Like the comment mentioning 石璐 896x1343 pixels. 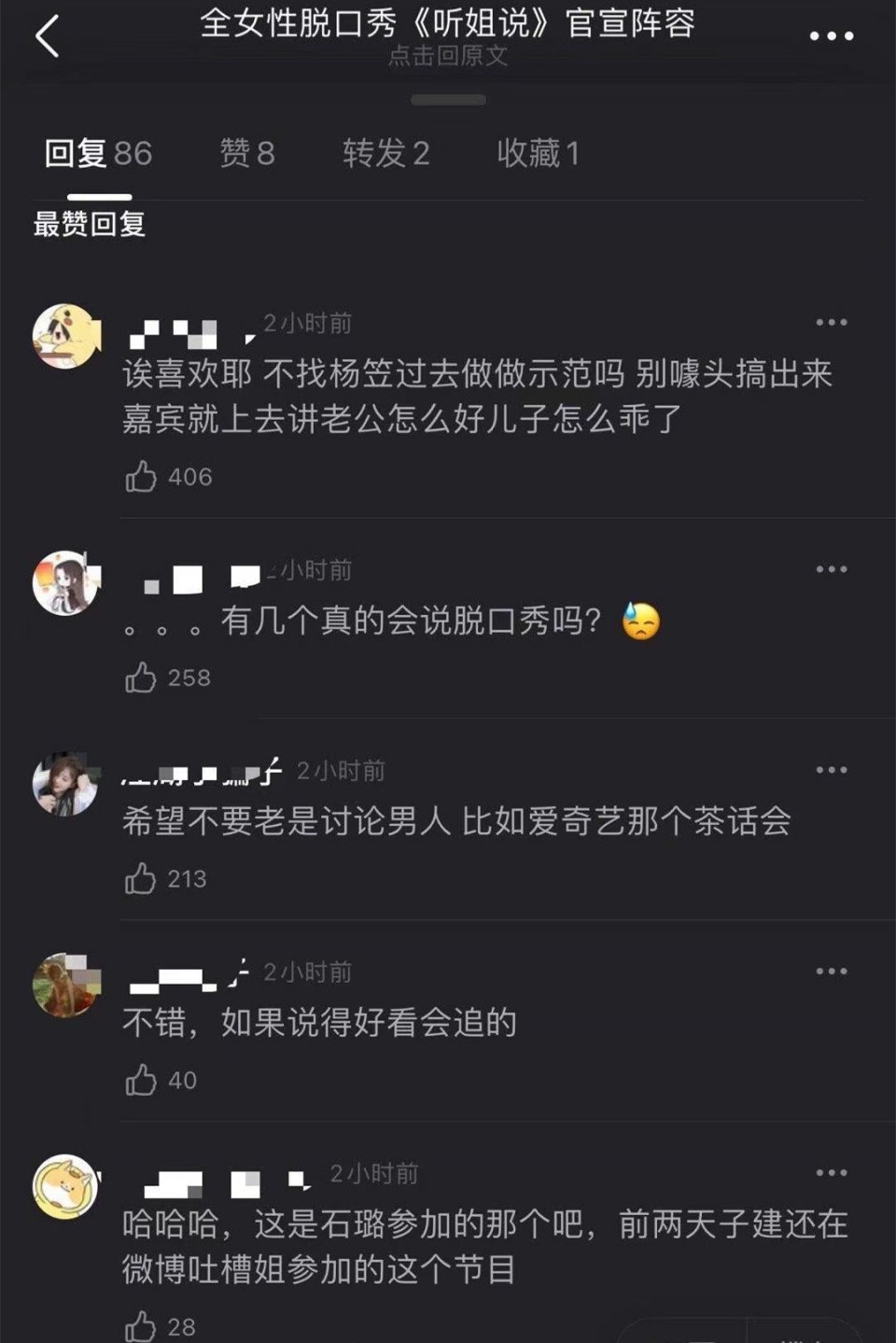coord(141,1326)
